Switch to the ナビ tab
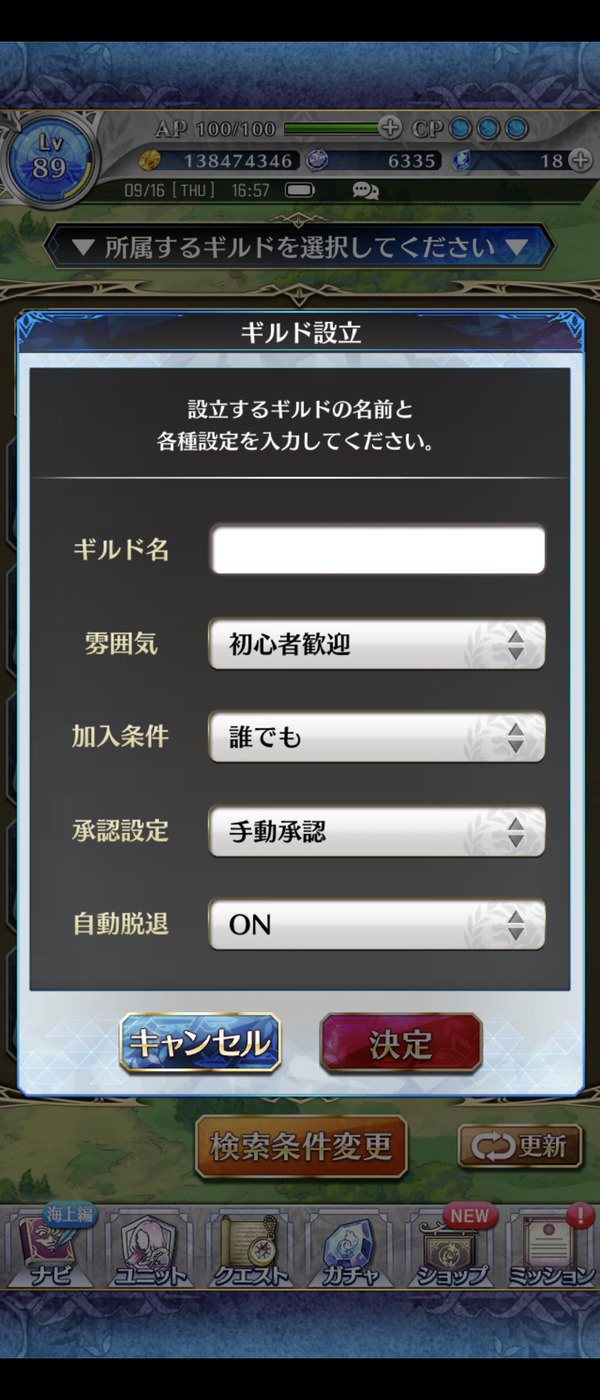The width and height of the screenshot is (600, 1400). [x=52, y=1247]
